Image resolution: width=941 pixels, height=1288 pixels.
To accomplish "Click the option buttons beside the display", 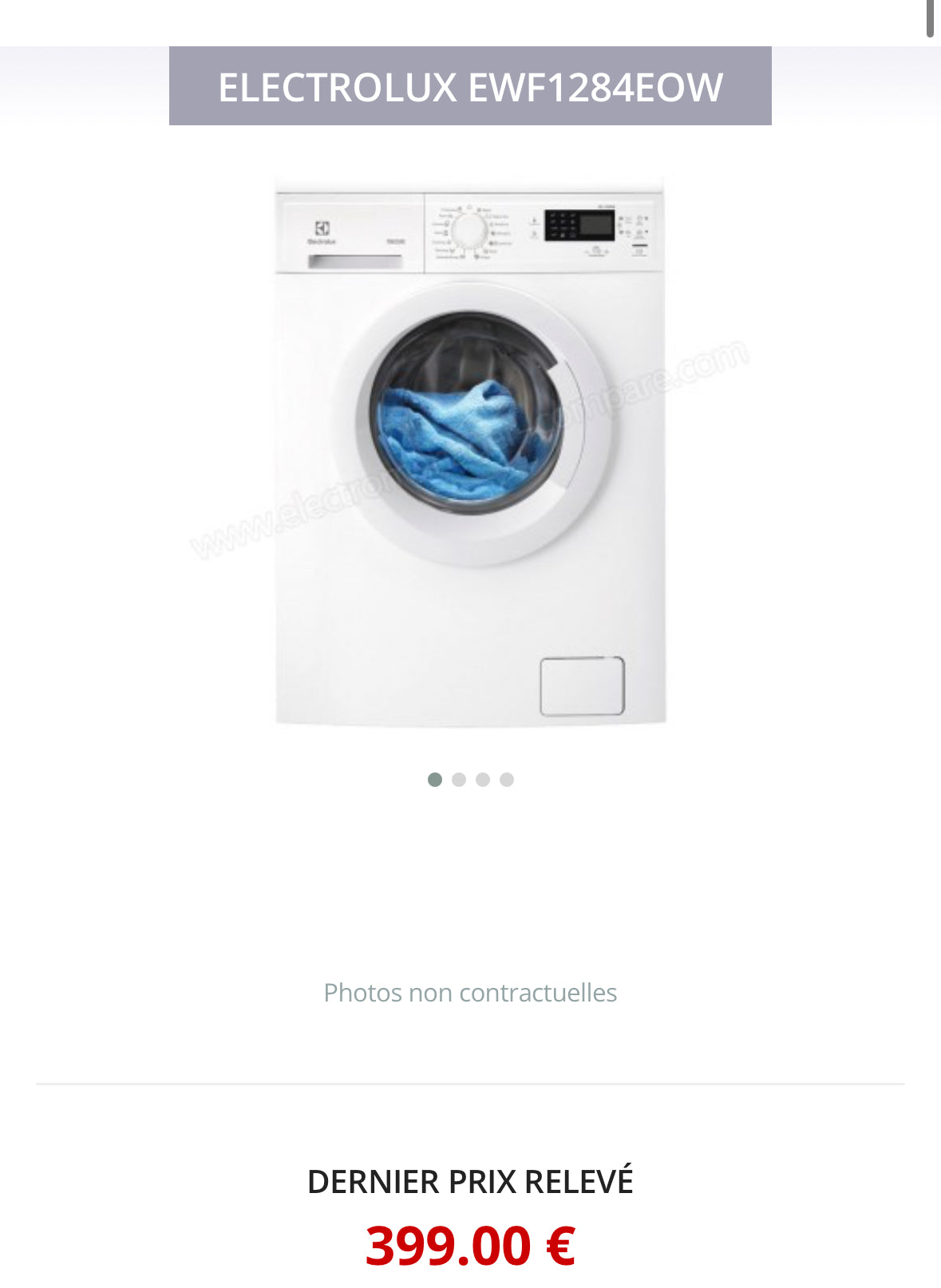I will click(630, 224).
